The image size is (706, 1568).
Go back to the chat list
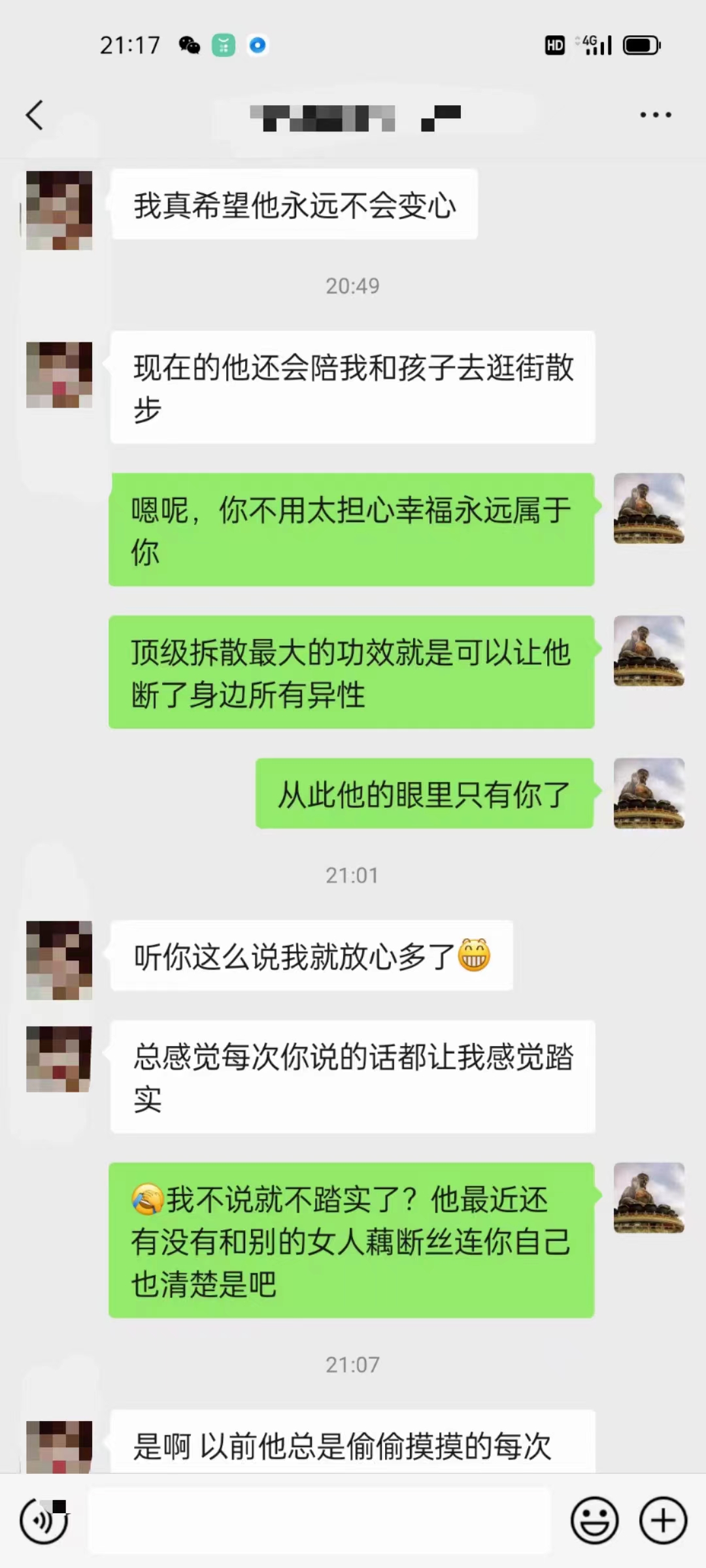click(x=35, y=115)
